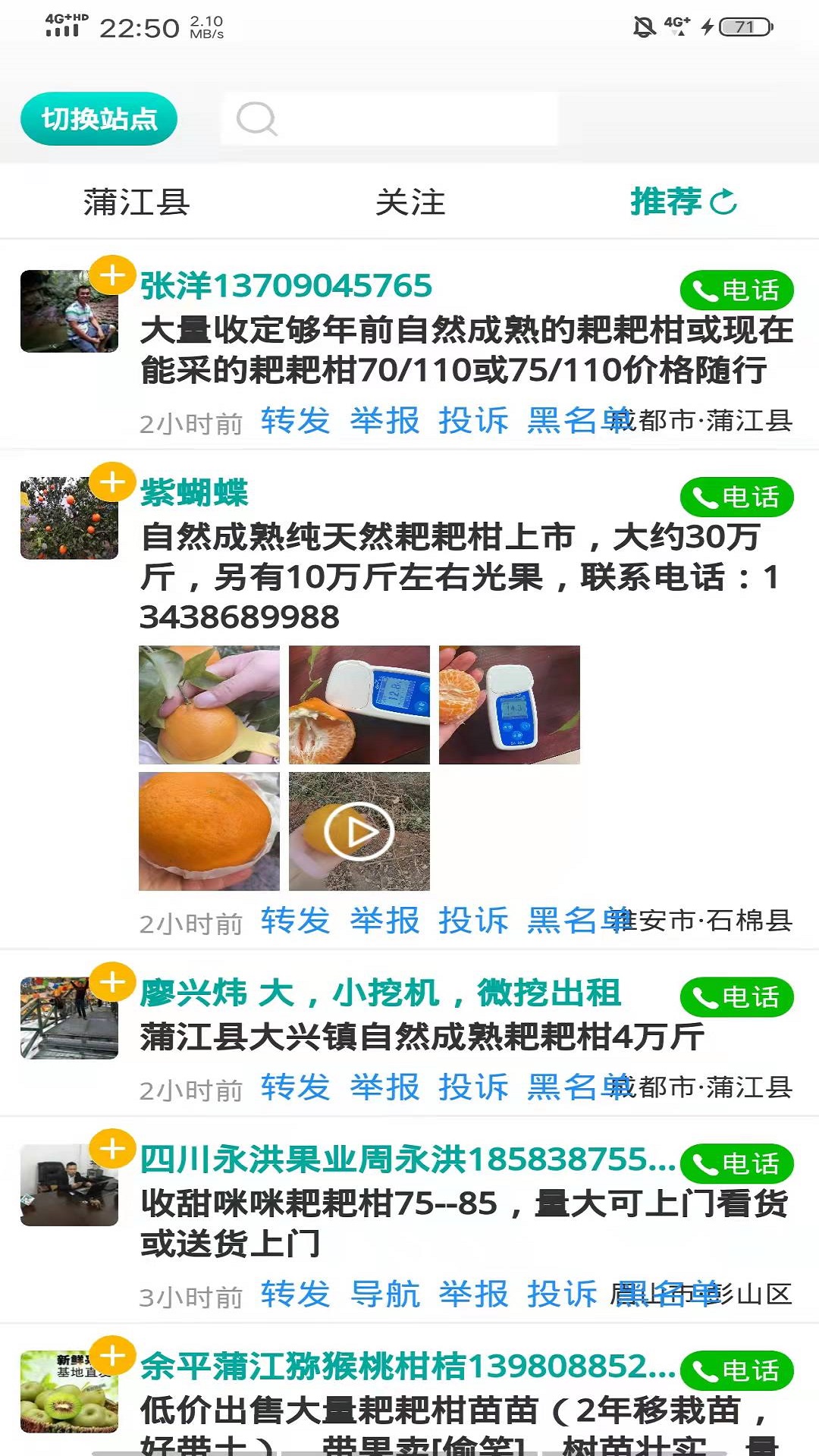Tap 投诉 on 紫蝴蝶's post
Viewport: 819px width, 1456px height.
473,921
